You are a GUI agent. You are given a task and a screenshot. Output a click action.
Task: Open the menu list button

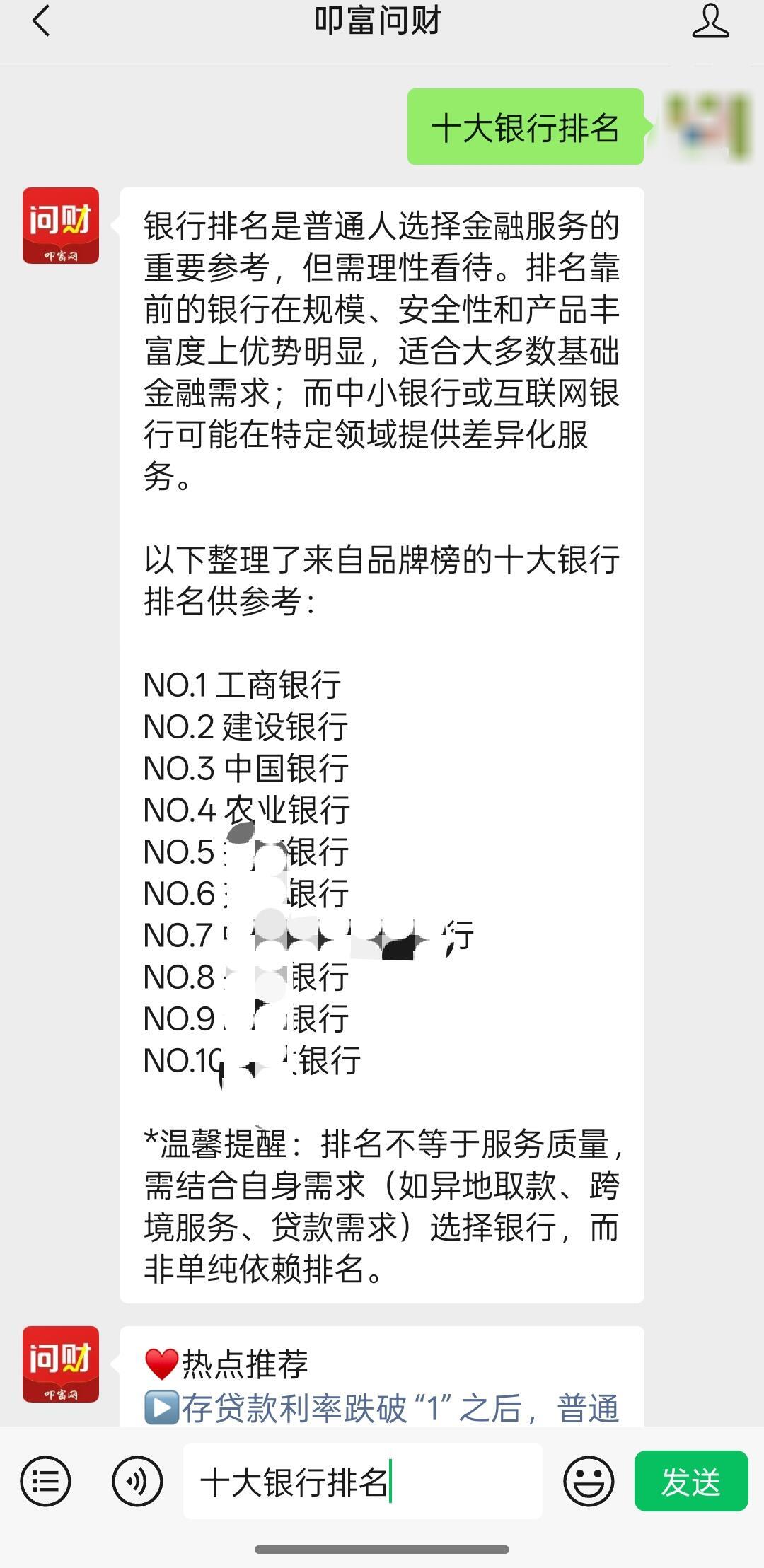[x=46, y=1481]
